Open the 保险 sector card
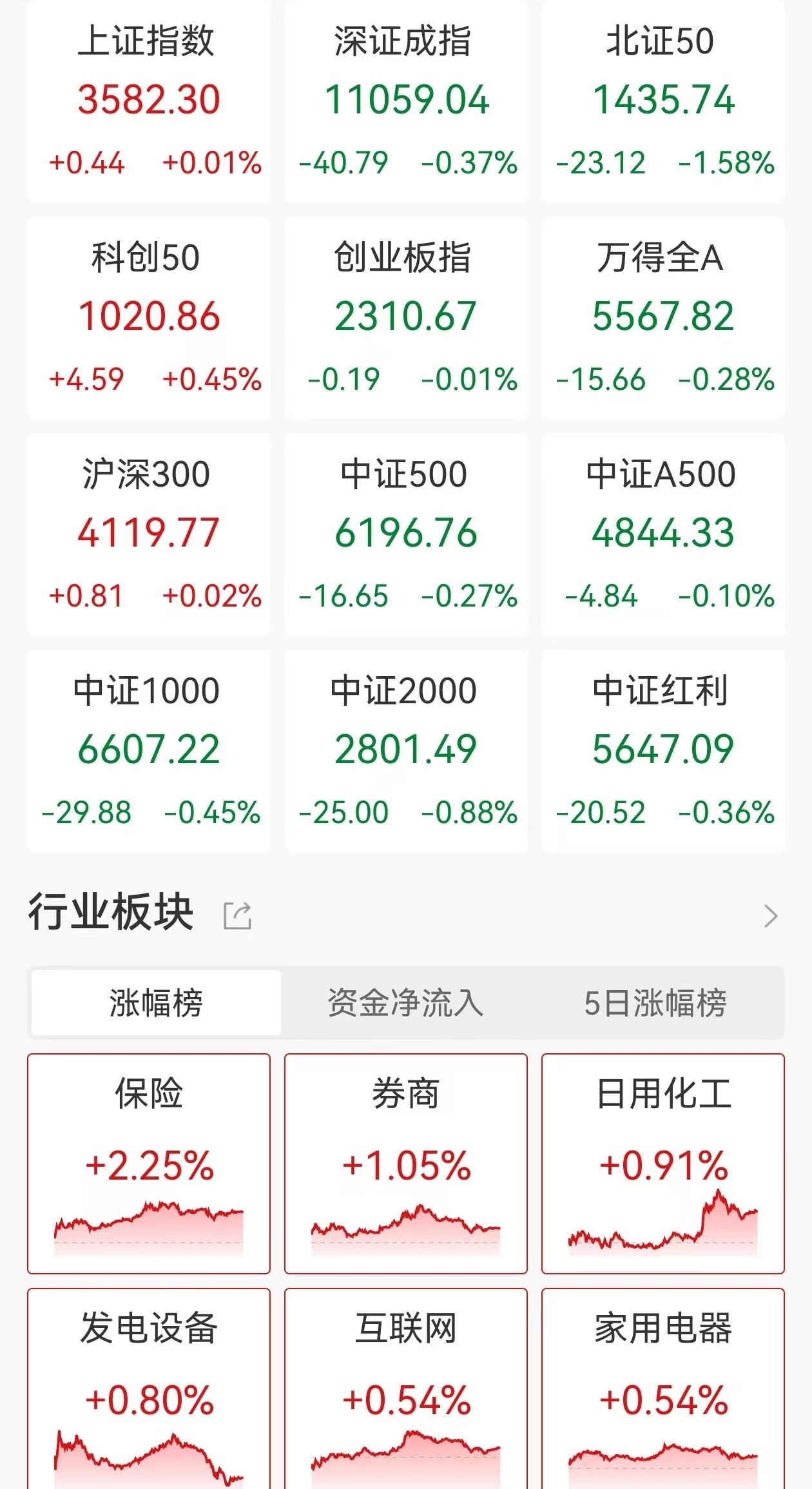This screenshot has width=812, height=1489. point(148,1163)
